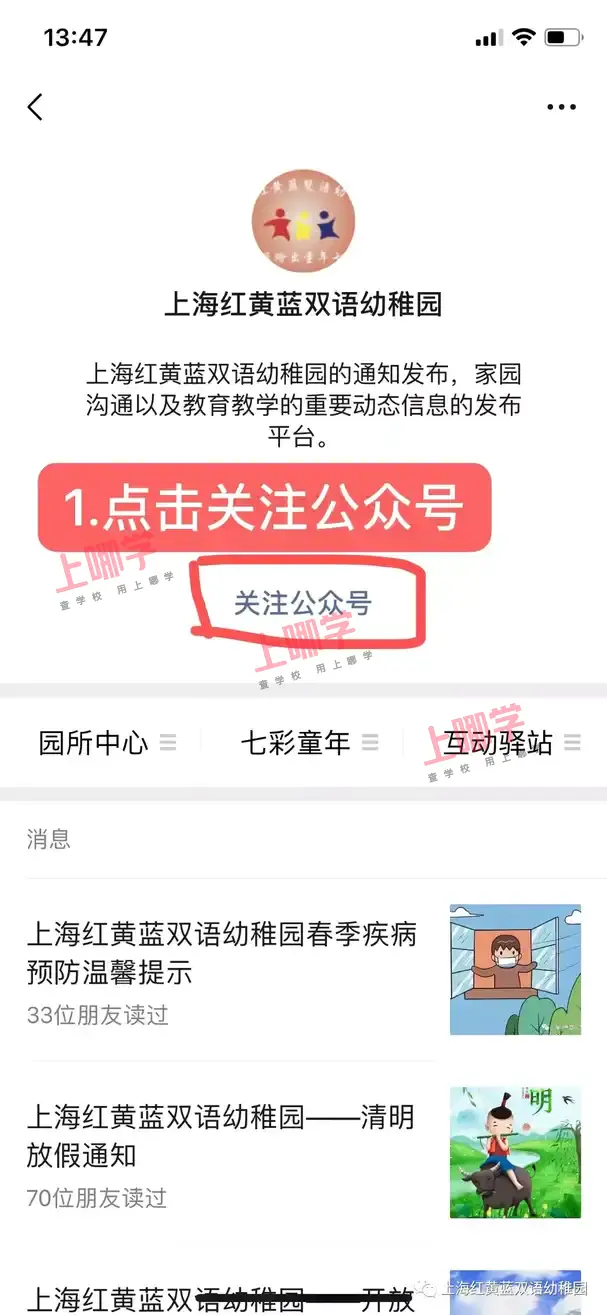Go back using the top-left arrow
This screenshot has width=607, height=1315.
point(36,107)
